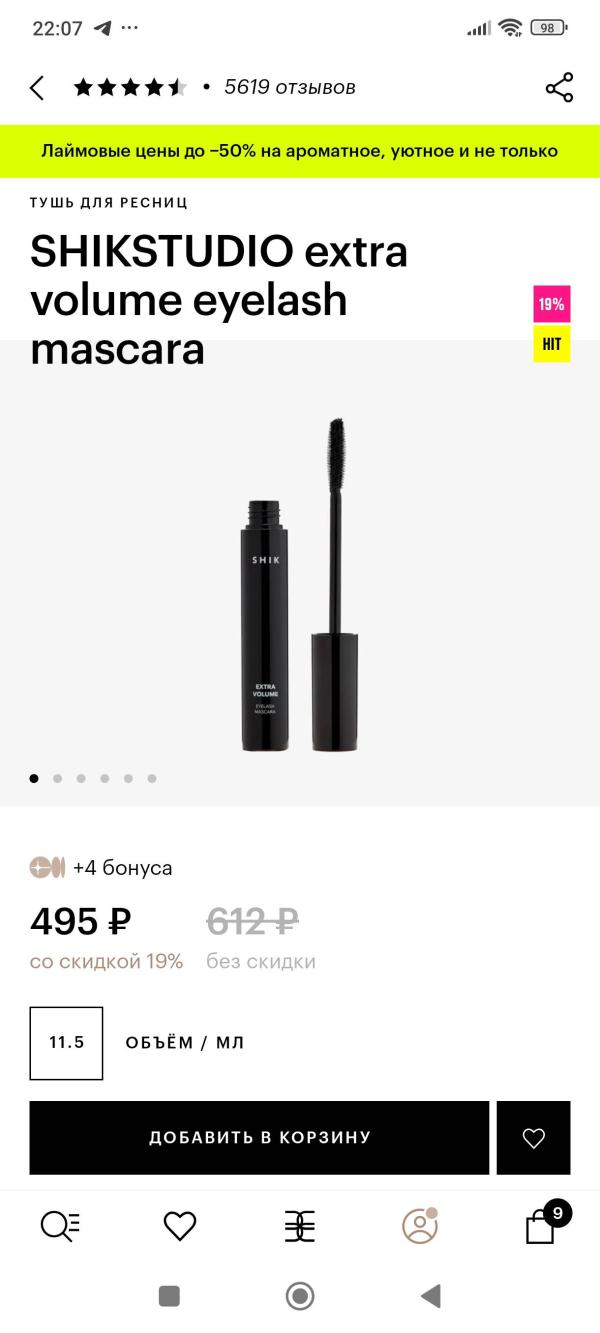Open the catalog search tab
Viewport: 600px width, 1333px height.
click(60, 1226)
